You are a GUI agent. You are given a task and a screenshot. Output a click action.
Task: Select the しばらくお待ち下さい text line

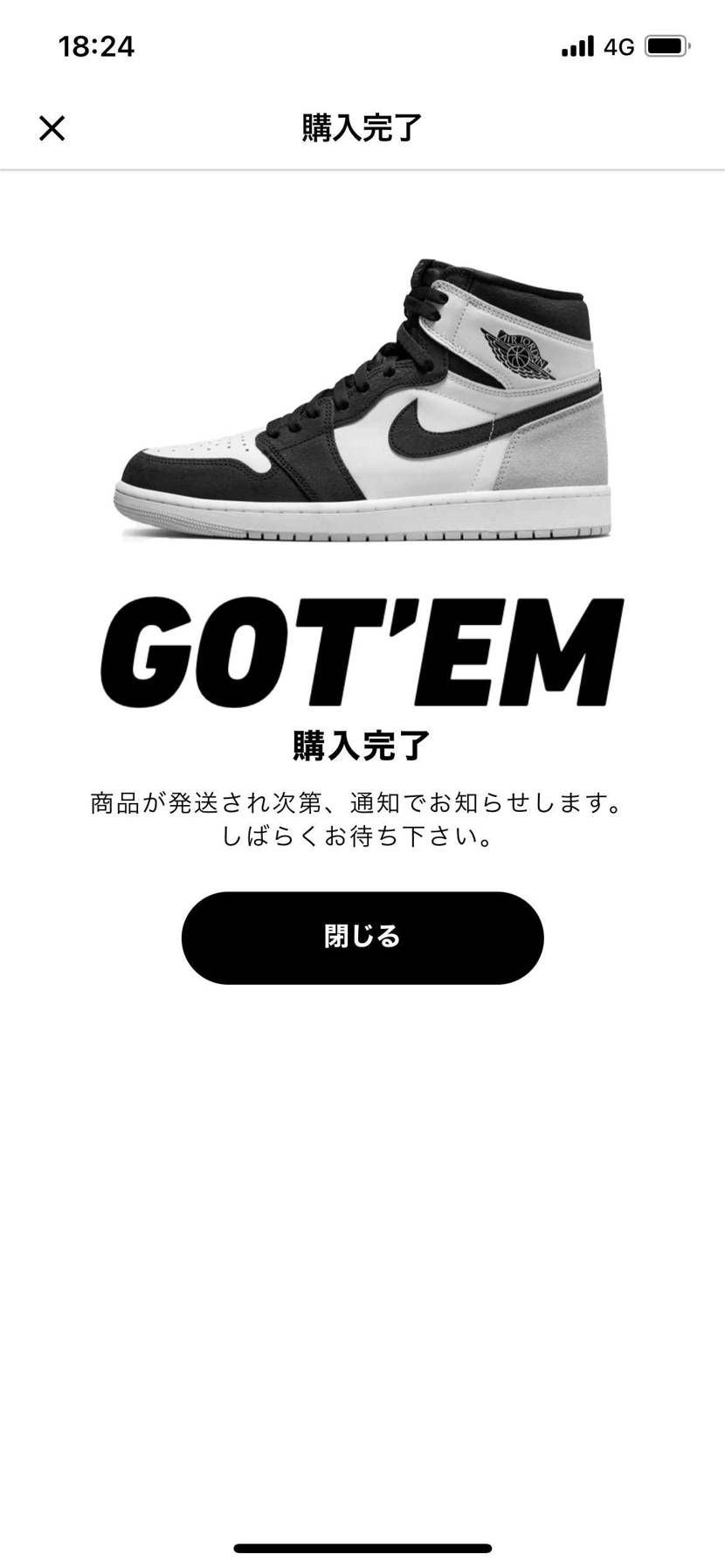click(x=362, y=836)
